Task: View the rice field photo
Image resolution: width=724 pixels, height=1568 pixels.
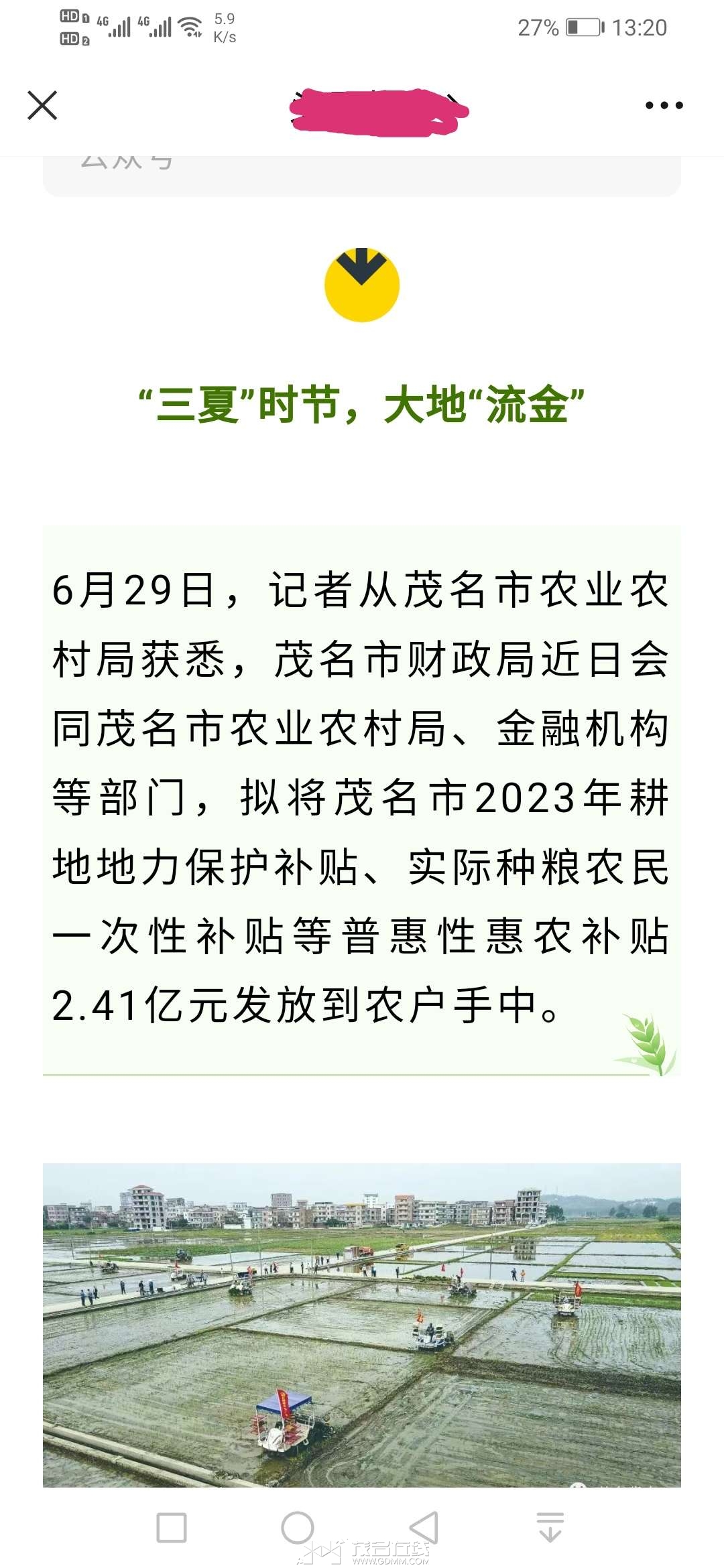Action: point(362,1325)
